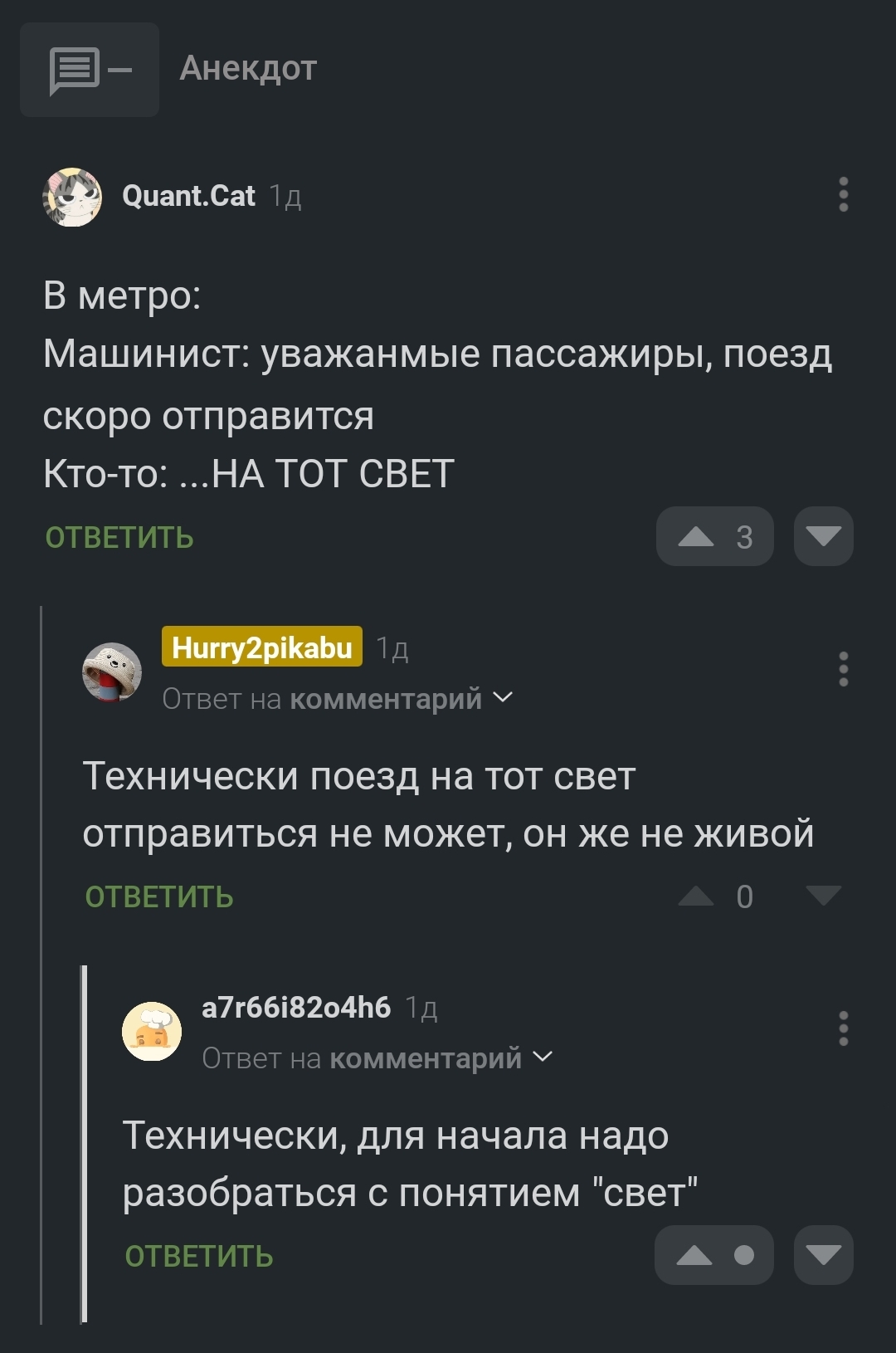Upvote Hurry2pikabu's comment
896x1353 pixels.
pyautogui.click(x=696, y=896)
